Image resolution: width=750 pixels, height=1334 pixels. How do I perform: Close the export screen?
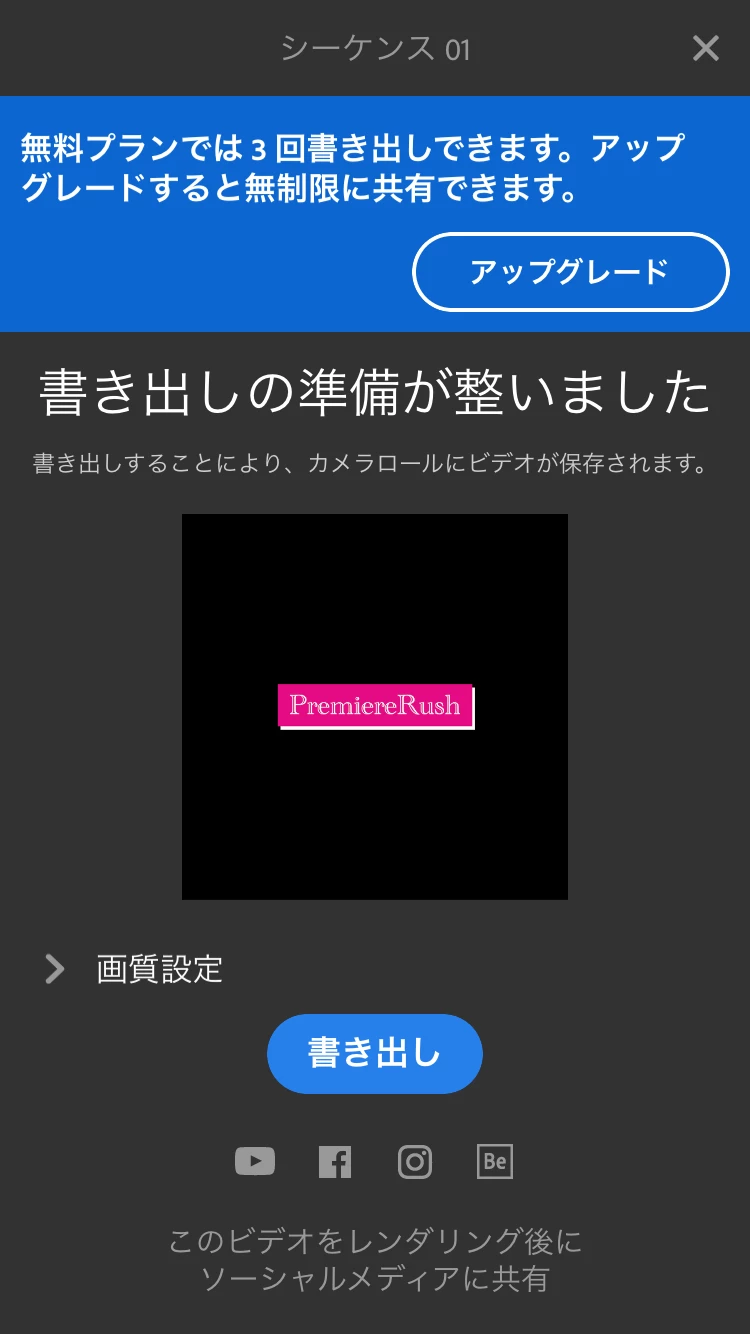tap(705, 48)
